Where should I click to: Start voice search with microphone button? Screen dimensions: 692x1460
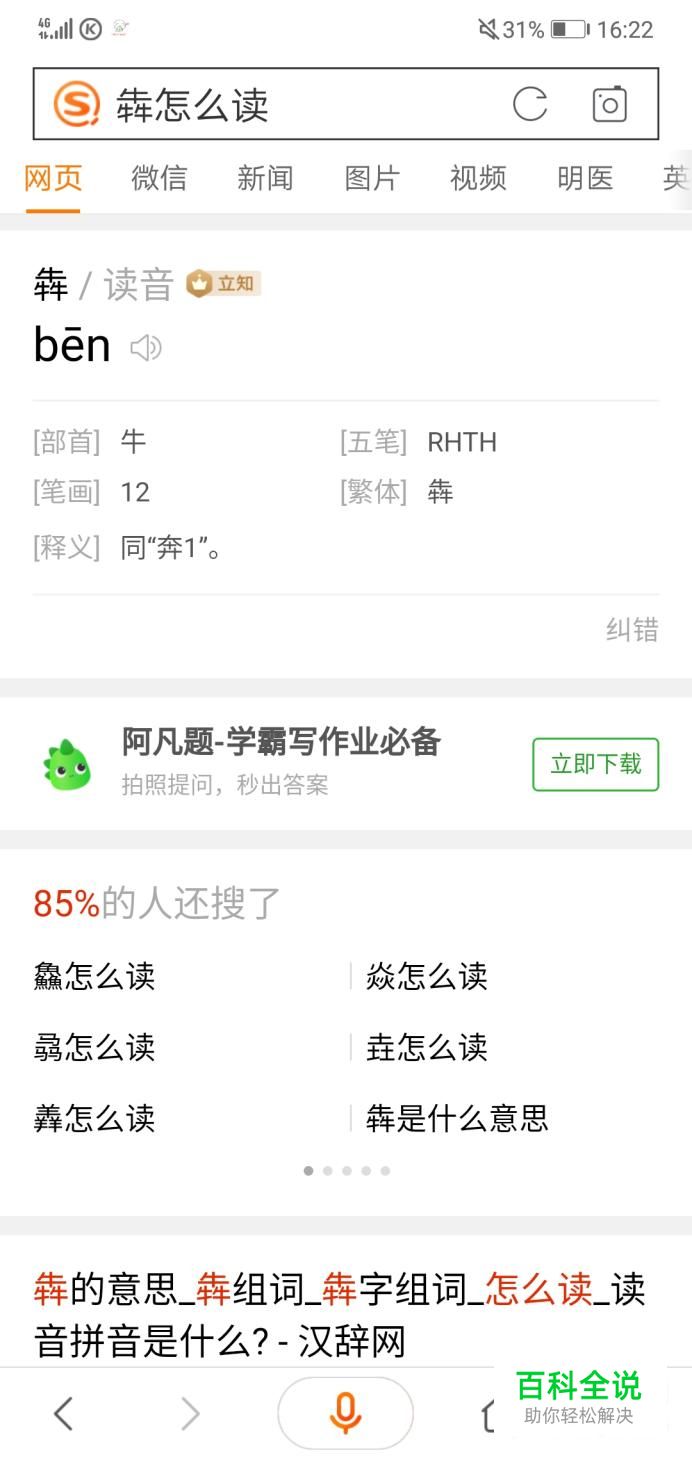click(345, 1413)
